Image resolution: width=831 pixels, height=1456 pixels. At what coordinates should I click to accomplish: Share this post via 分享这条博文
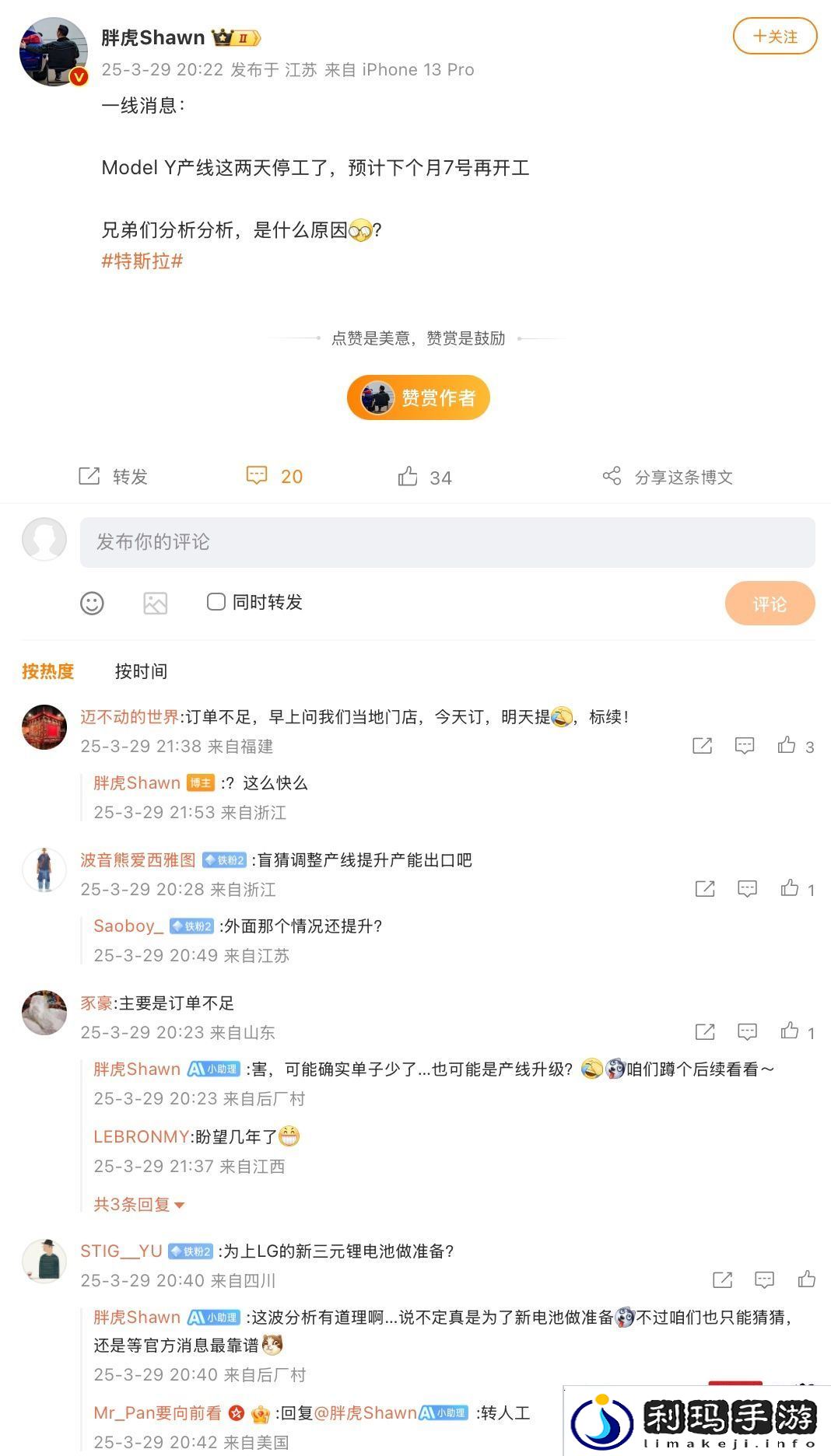[x=668, y=477]
